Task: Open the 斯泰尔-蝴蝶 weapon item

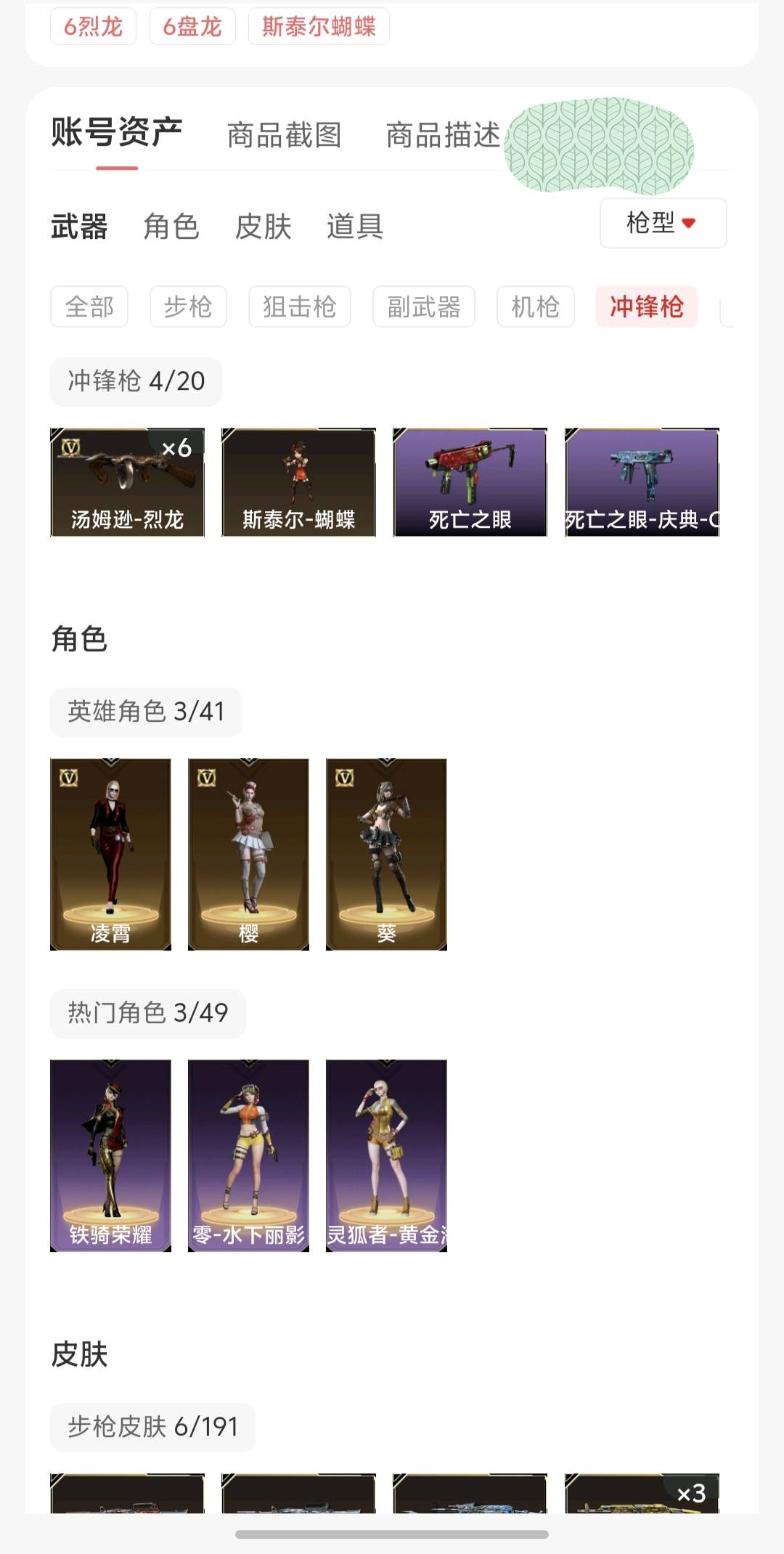Action: [x=299, y=481]
